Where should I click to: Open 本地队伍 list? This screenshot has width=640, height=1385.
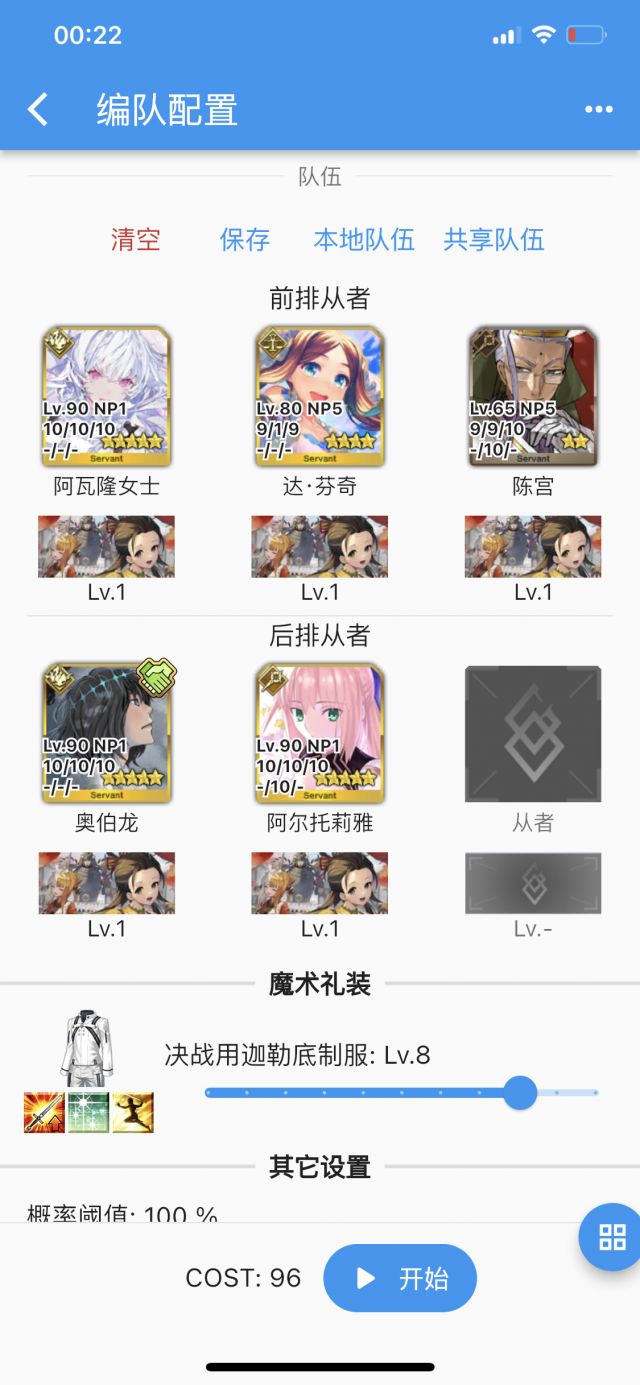point(363,240)
